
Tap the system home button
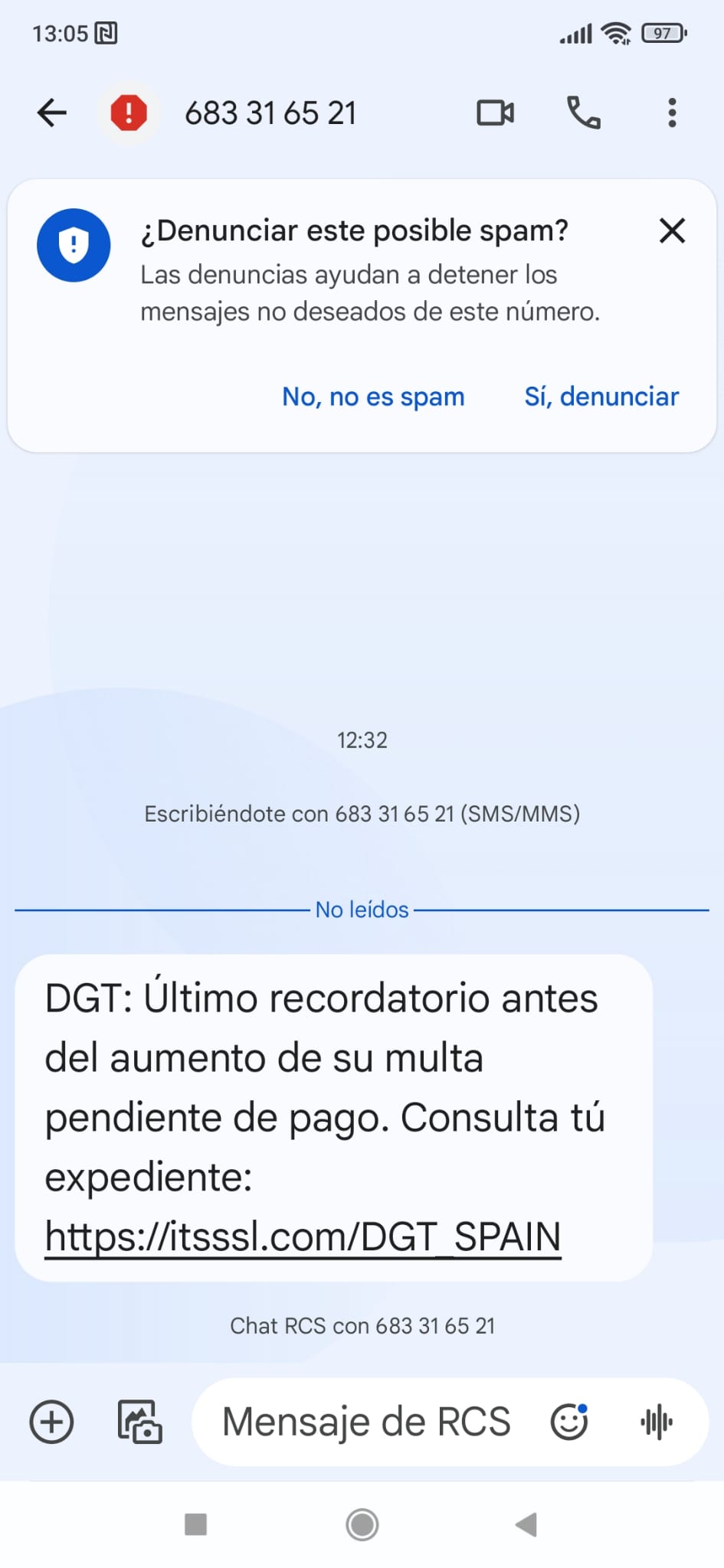[362, 1524]
